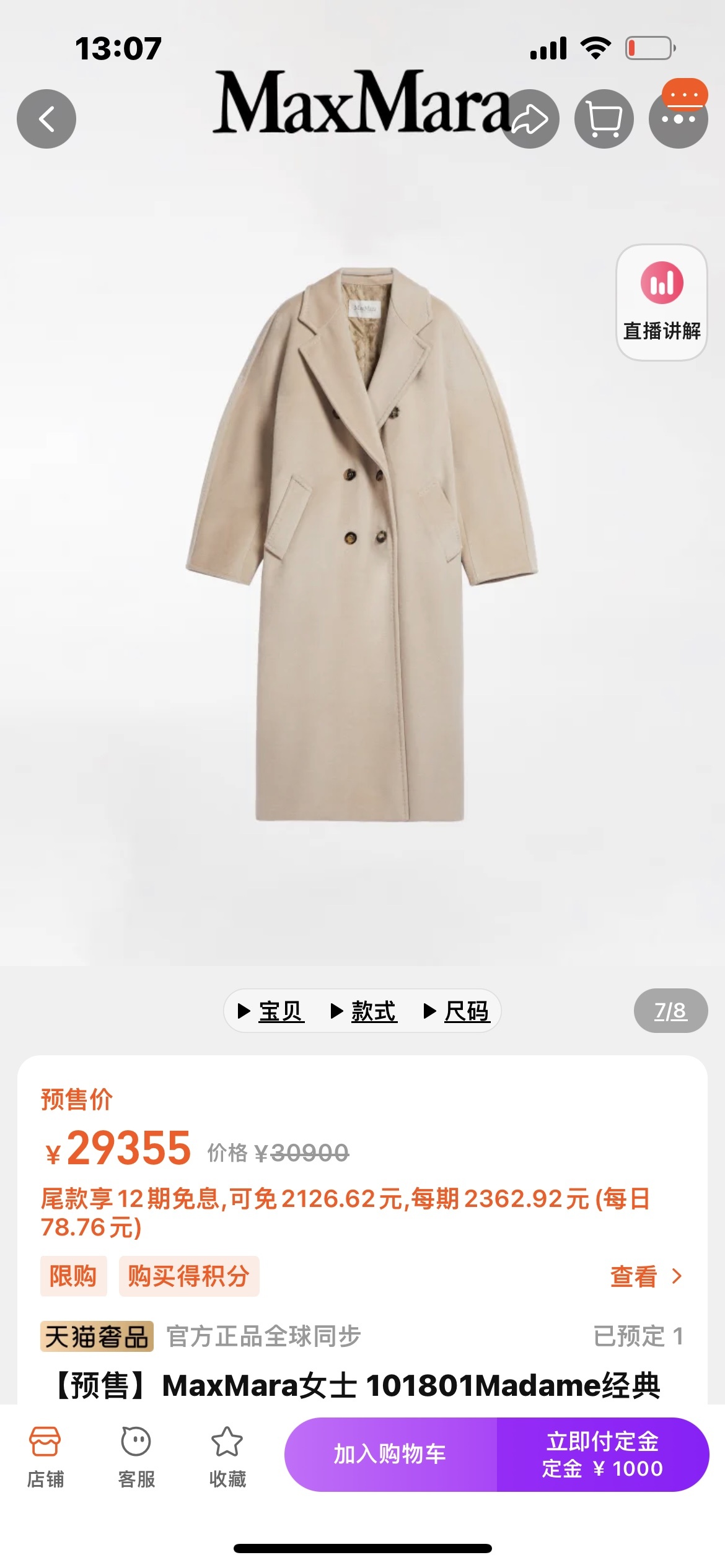Share this MaxMara coat listing
This screenshot has height=1568, width=725.
point(530,119)
